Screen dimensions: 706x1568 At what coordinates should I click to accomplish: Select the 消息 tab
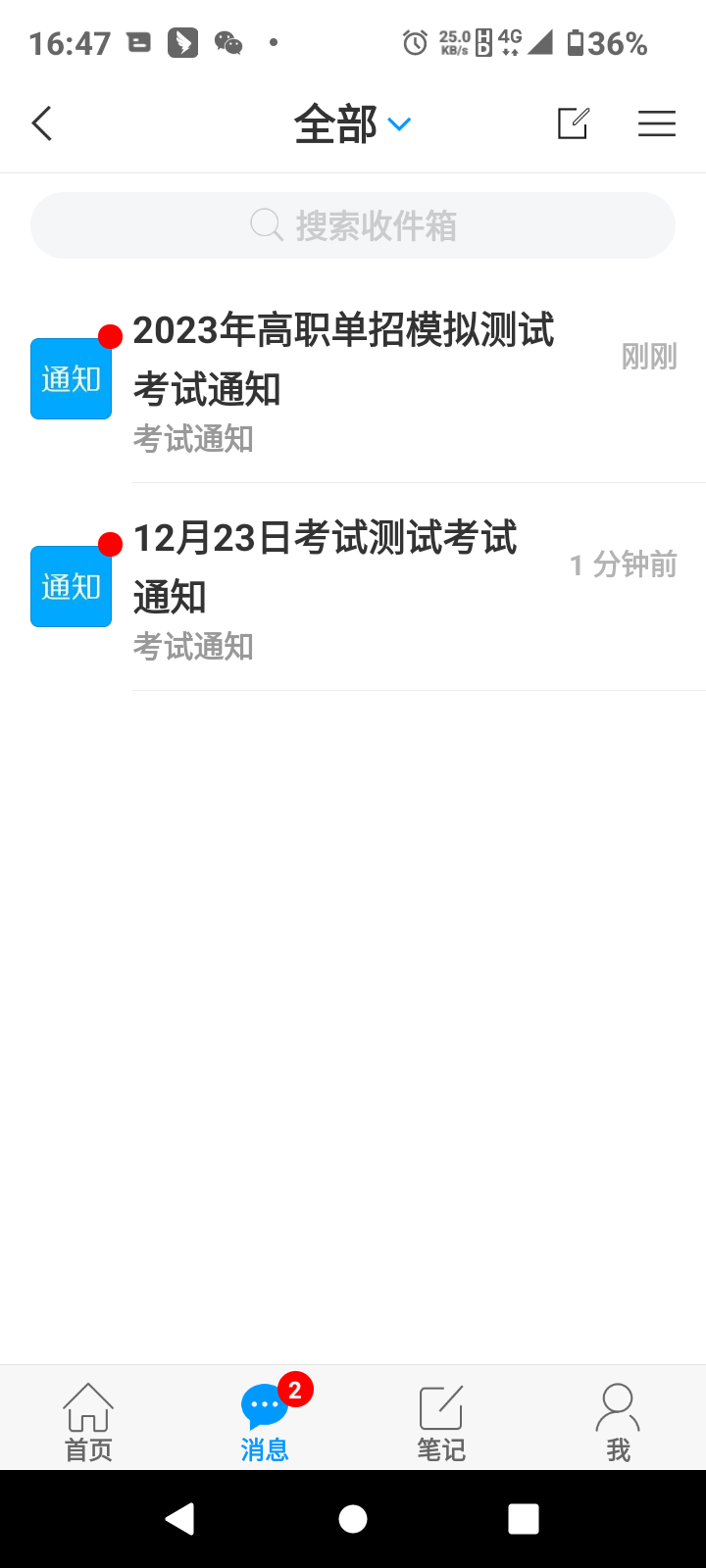point(265,1421)
